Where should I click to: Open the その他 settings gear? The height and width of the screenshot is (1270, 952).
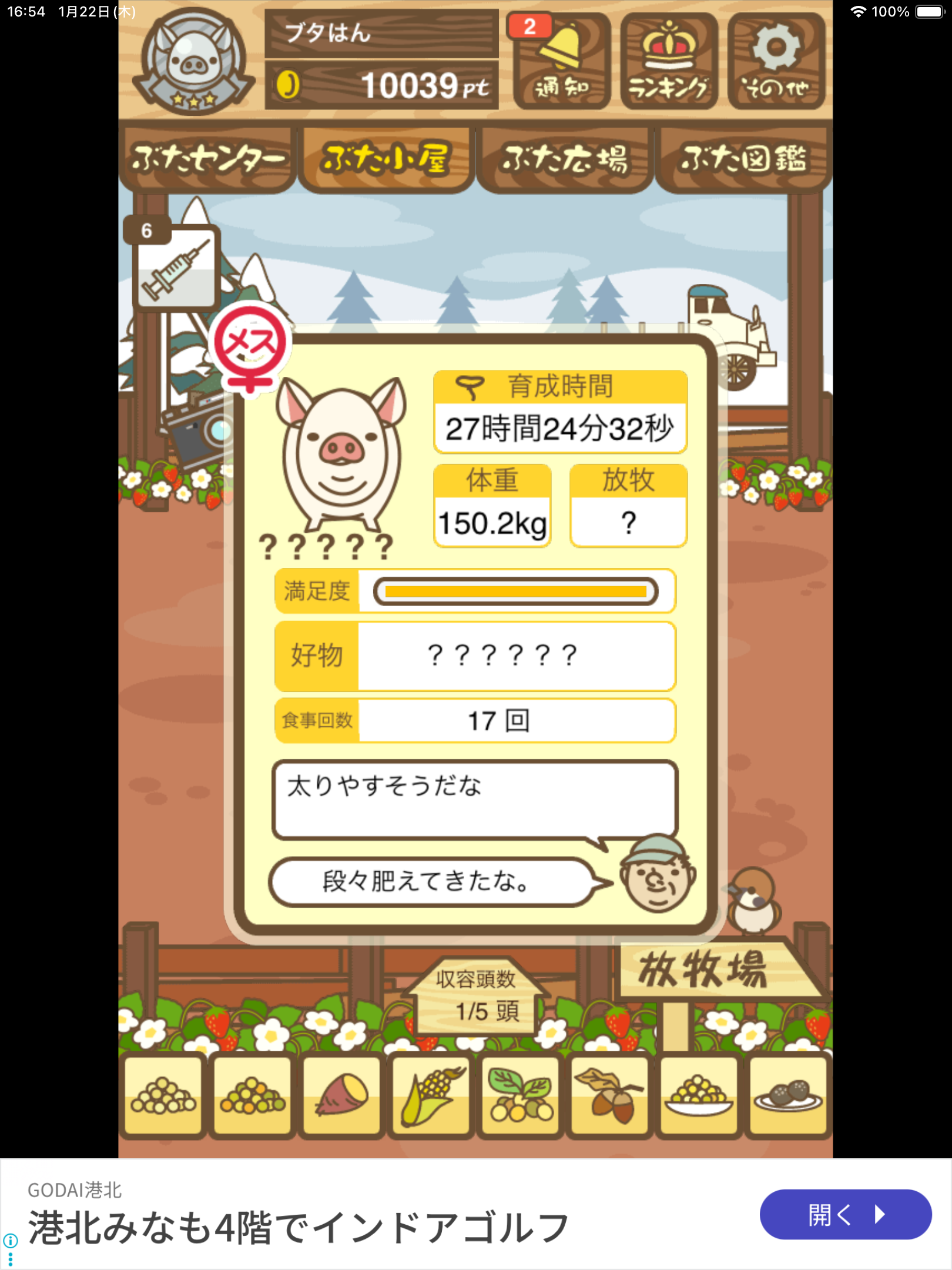point(776,61)
